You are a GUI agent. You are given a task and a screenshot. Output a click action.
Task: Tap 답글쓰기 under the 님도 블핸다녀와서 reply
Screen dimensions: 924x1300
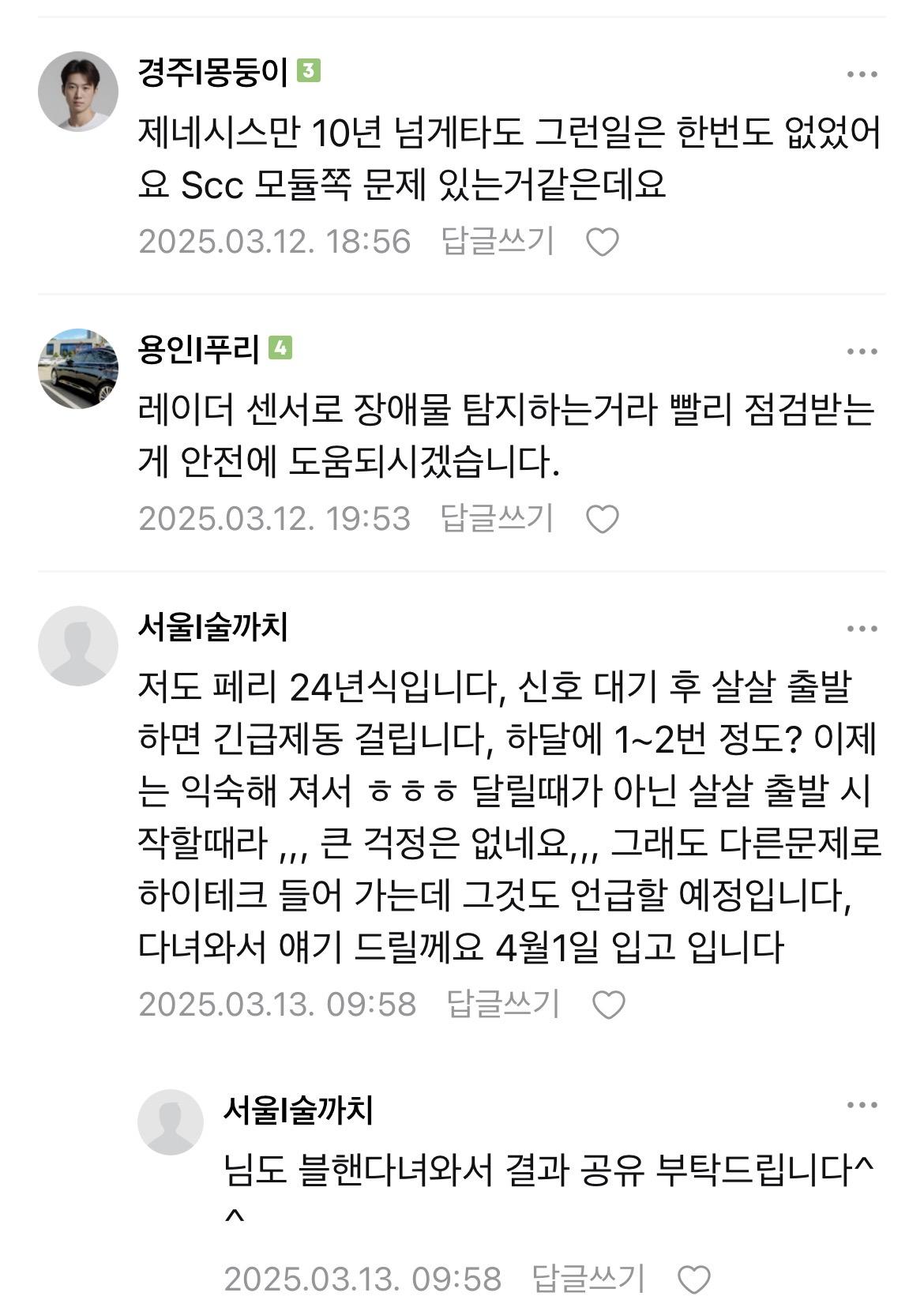point(588,1278)
